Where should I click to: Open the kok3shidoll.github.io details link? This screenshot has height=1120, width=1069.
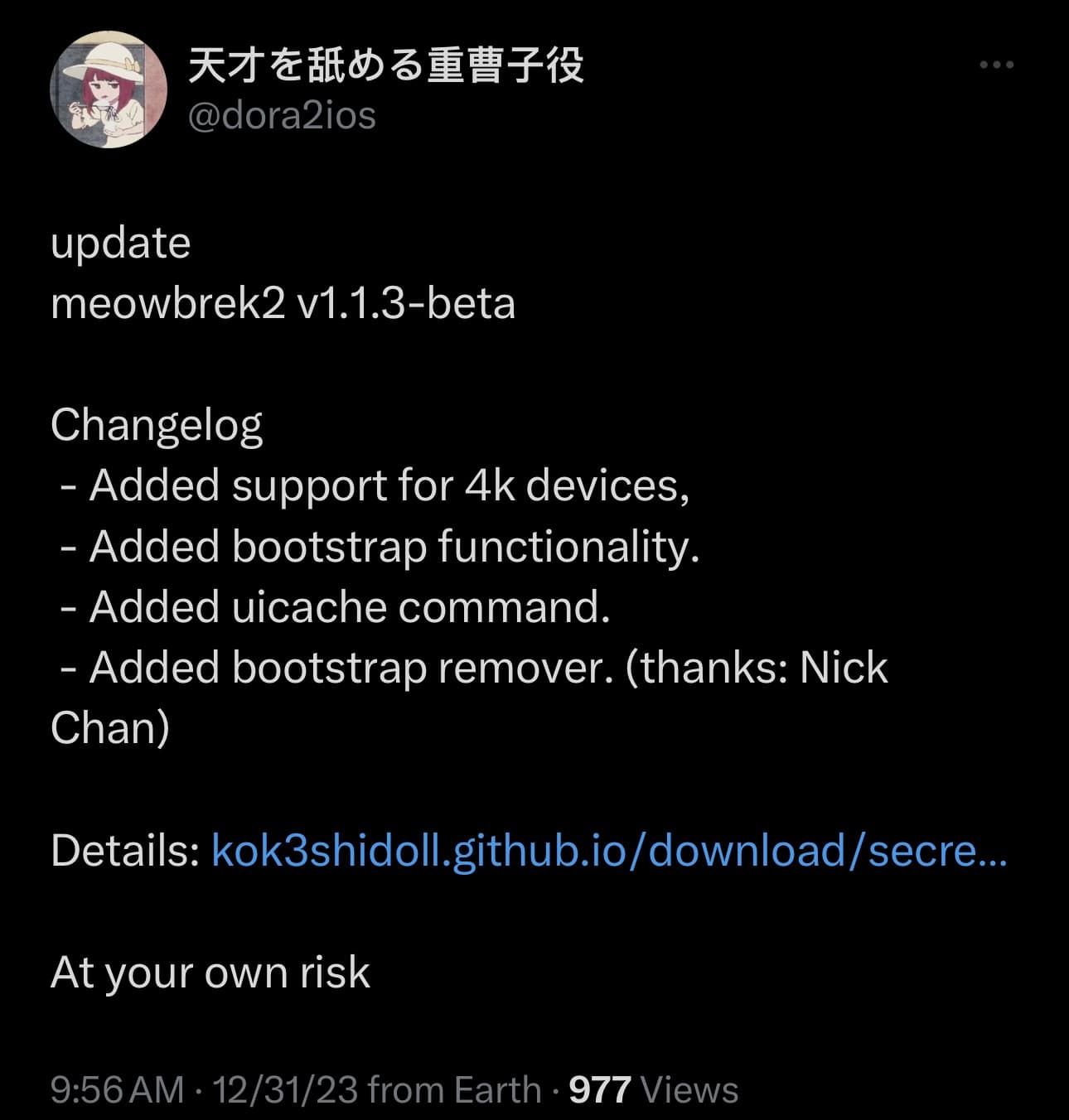(609, 851)
